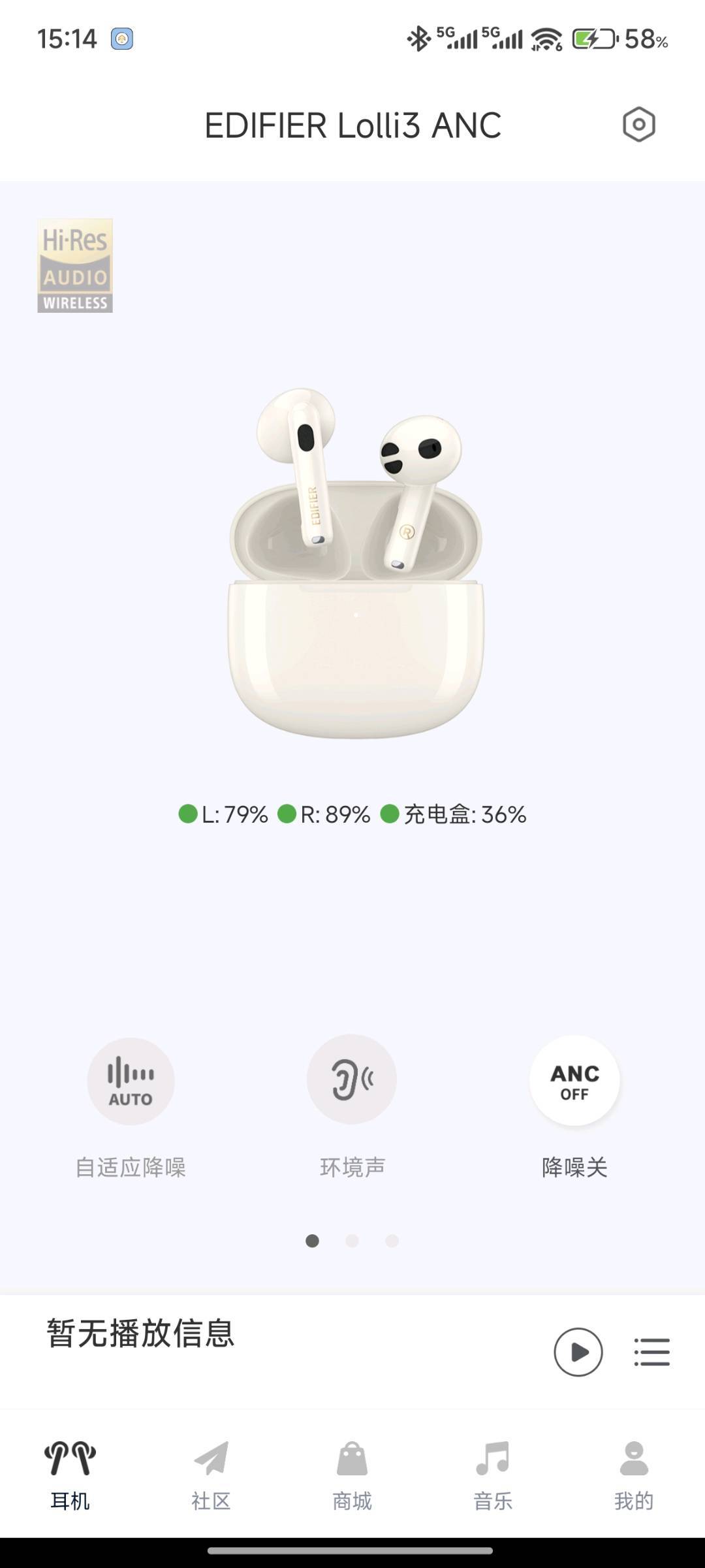Viewport: 705px width, 1568px height.
Task: Tap the play button in player bar
Action: click(x=578, y=1352)
